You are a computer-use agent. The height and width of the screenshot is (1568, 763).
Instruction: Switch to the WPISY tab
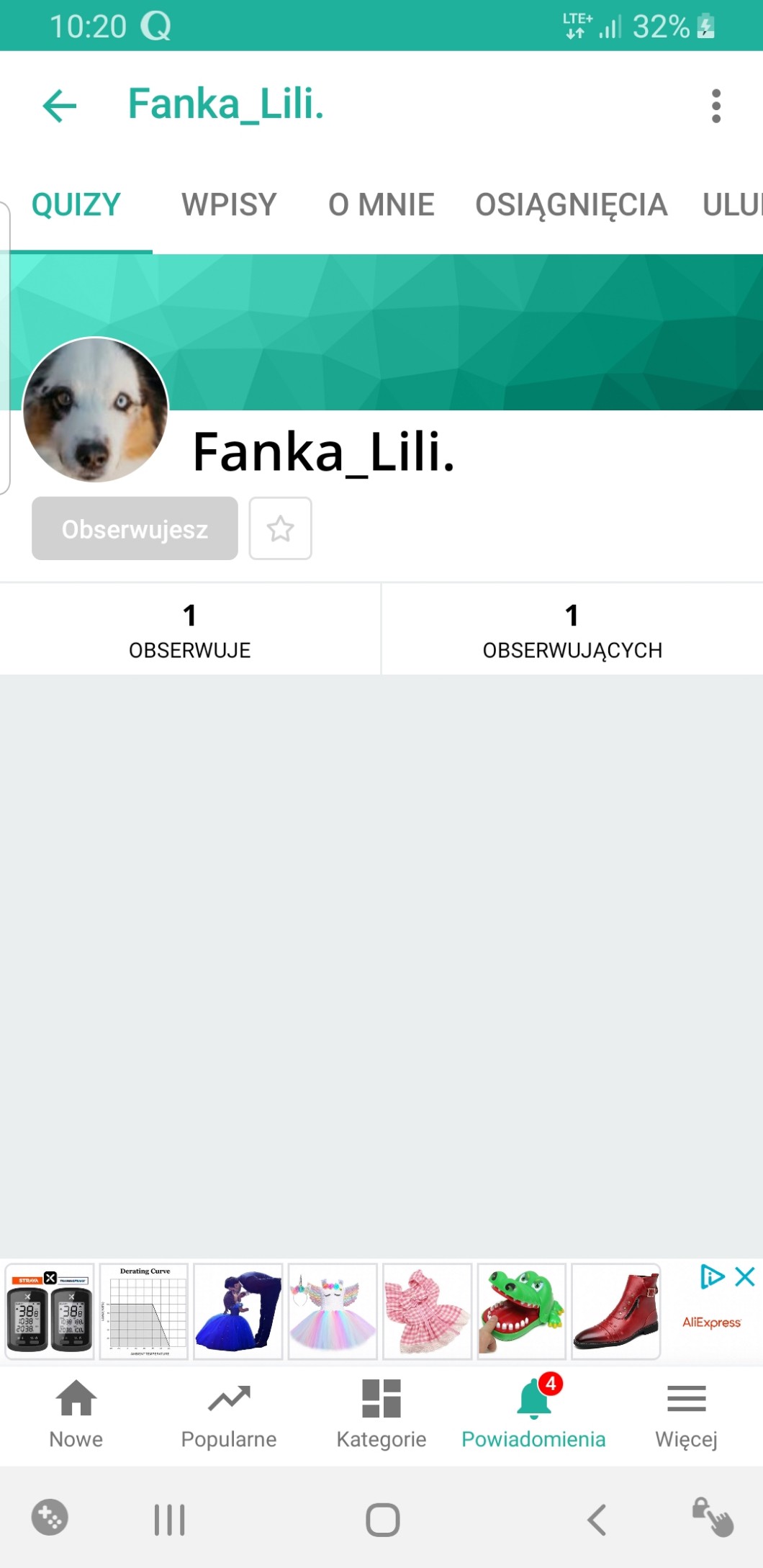coord(229,205)
